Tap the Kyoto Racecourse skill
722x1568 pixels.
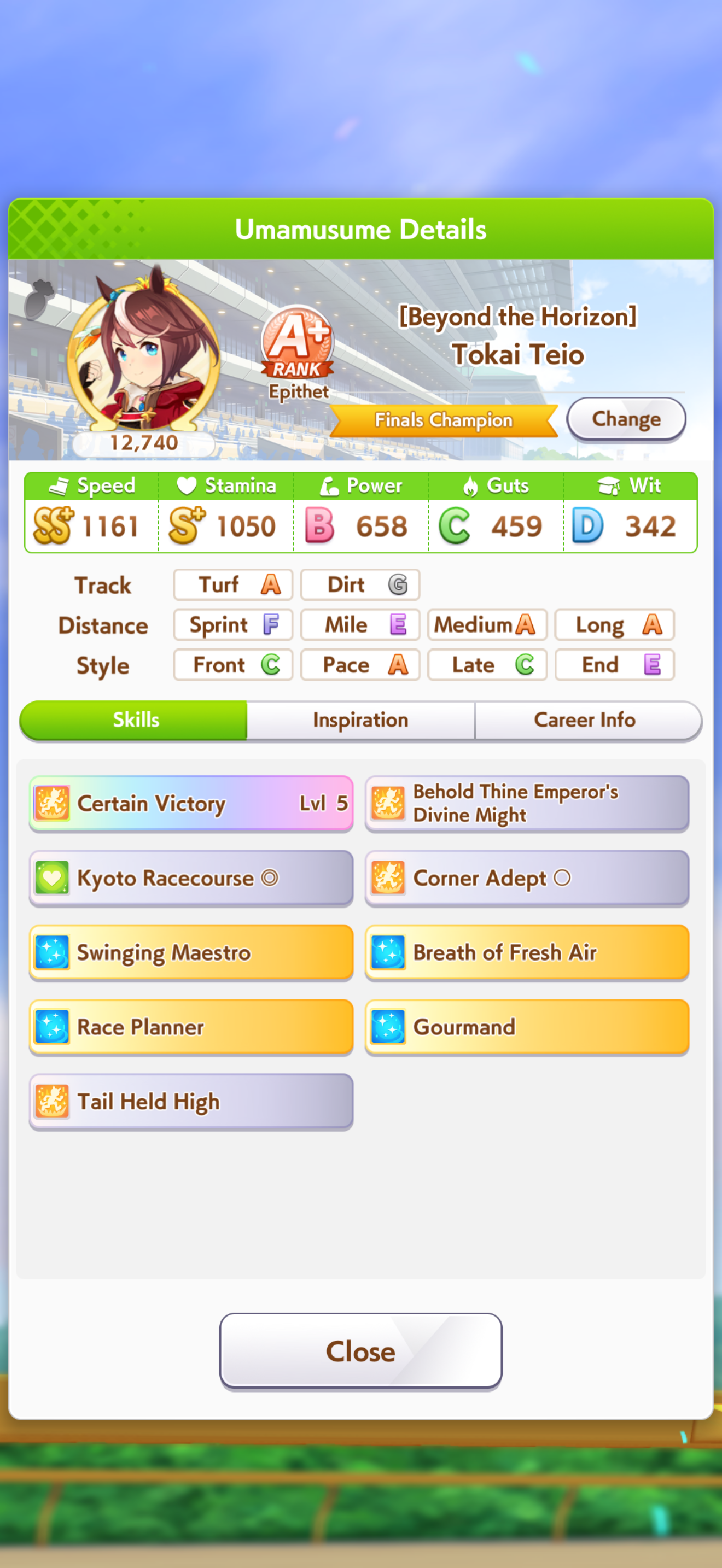coord(191,877)
